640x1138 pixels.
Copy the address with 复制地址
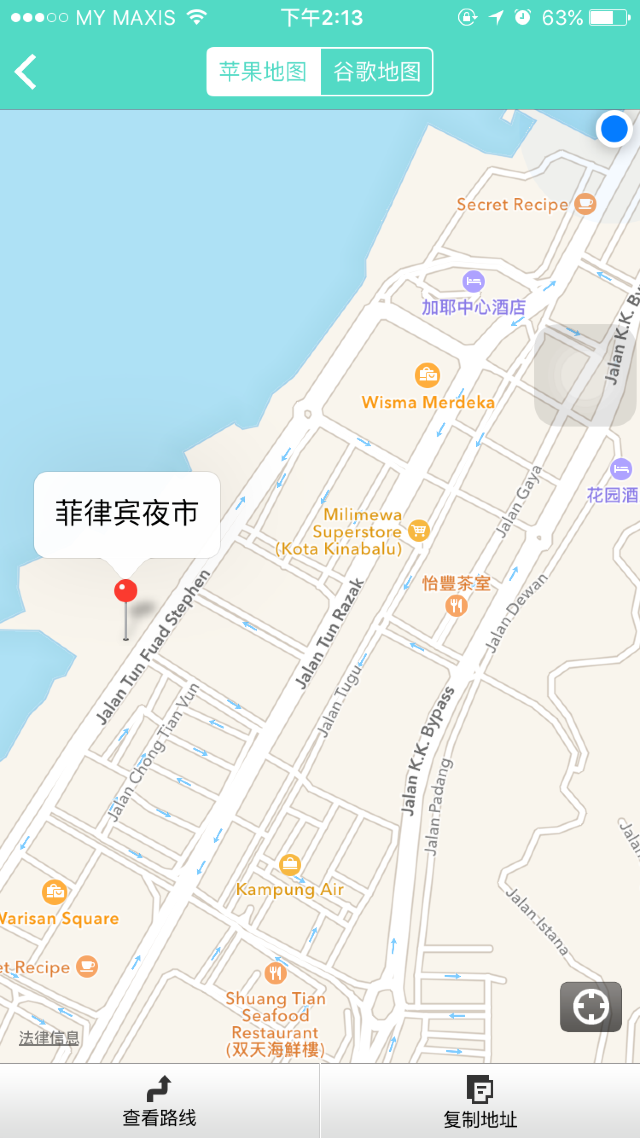[480, 1101]
